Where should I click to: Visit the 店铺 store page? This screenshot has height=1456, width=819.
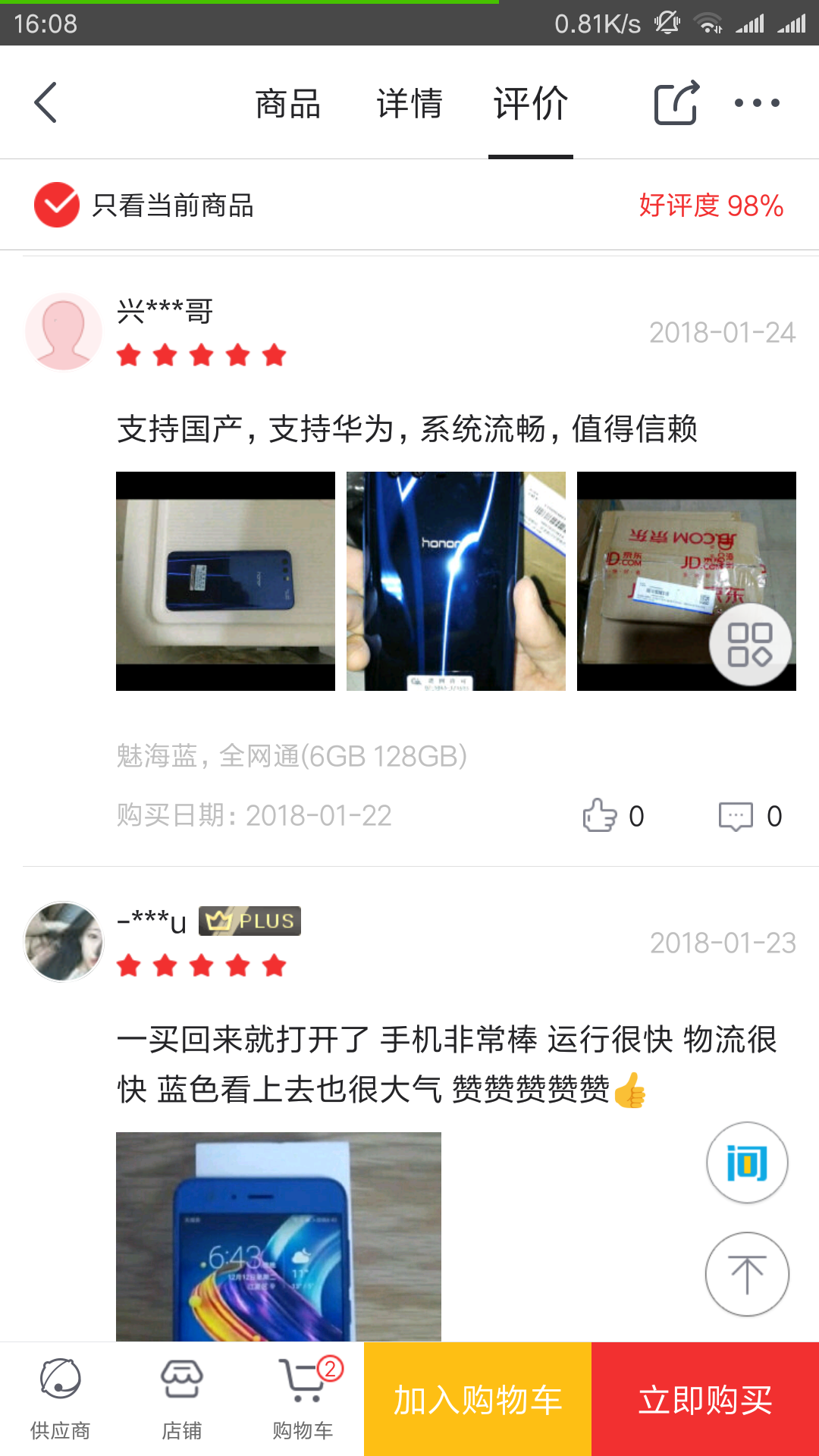click(181, 1398)
